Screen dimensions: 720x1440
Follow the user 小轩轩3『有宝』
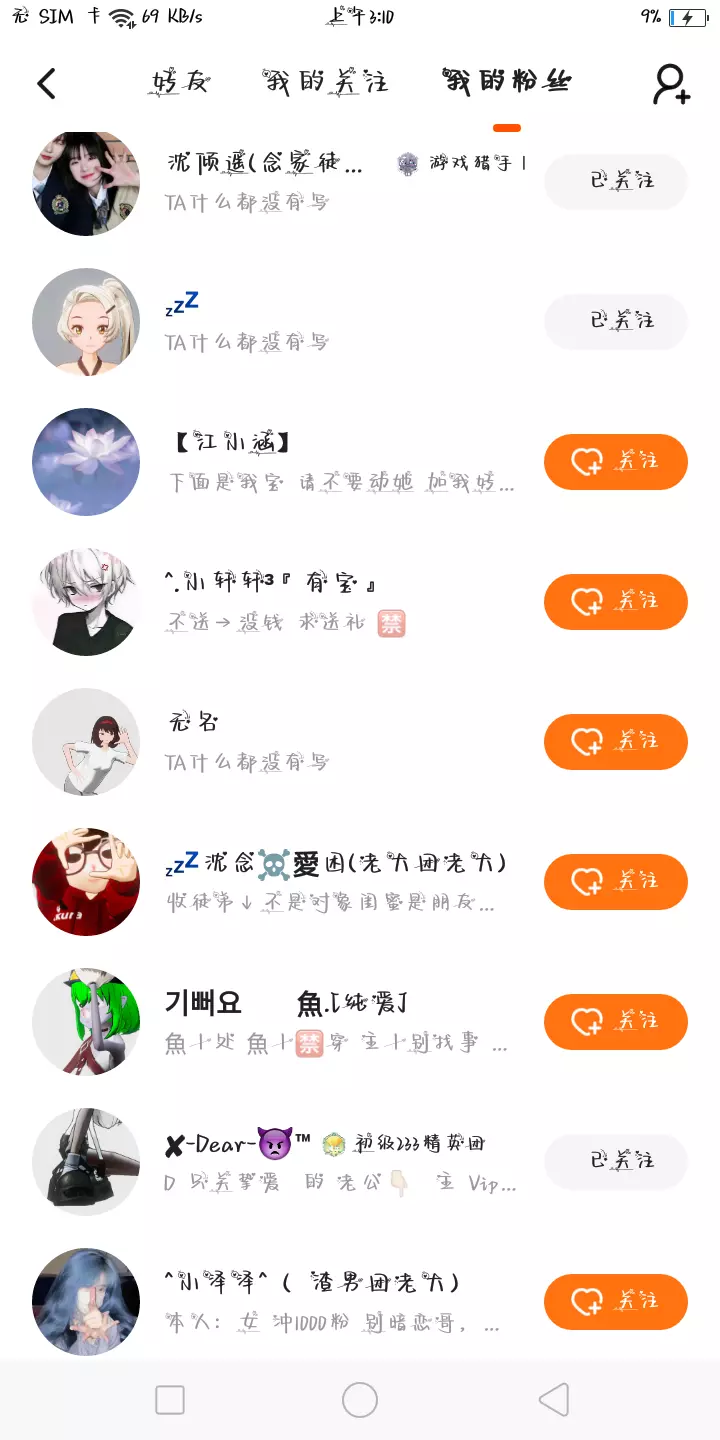click(x=616, y=602)
